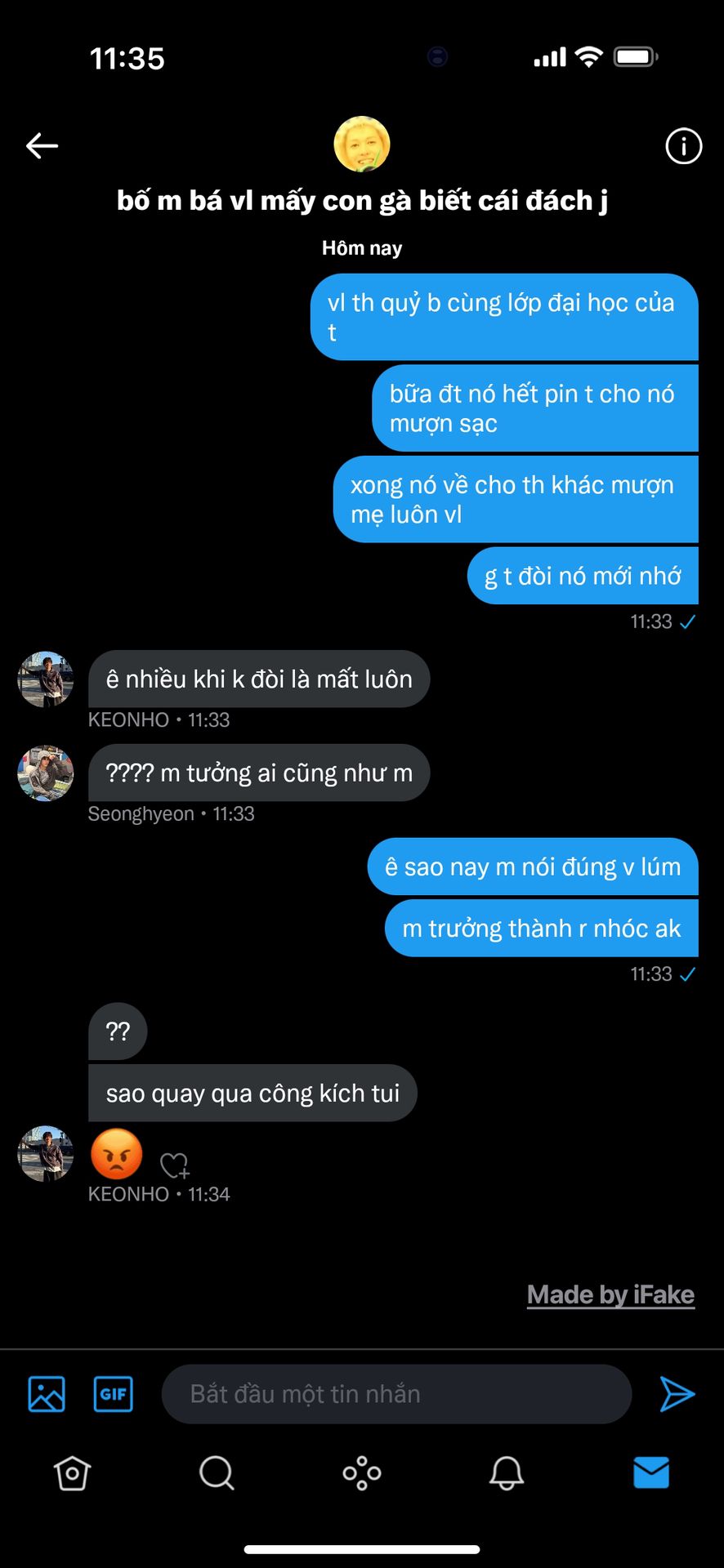Viewport: 724px width, 1568px height.
Task: Go back using the arrow
Action: [42, 146]
